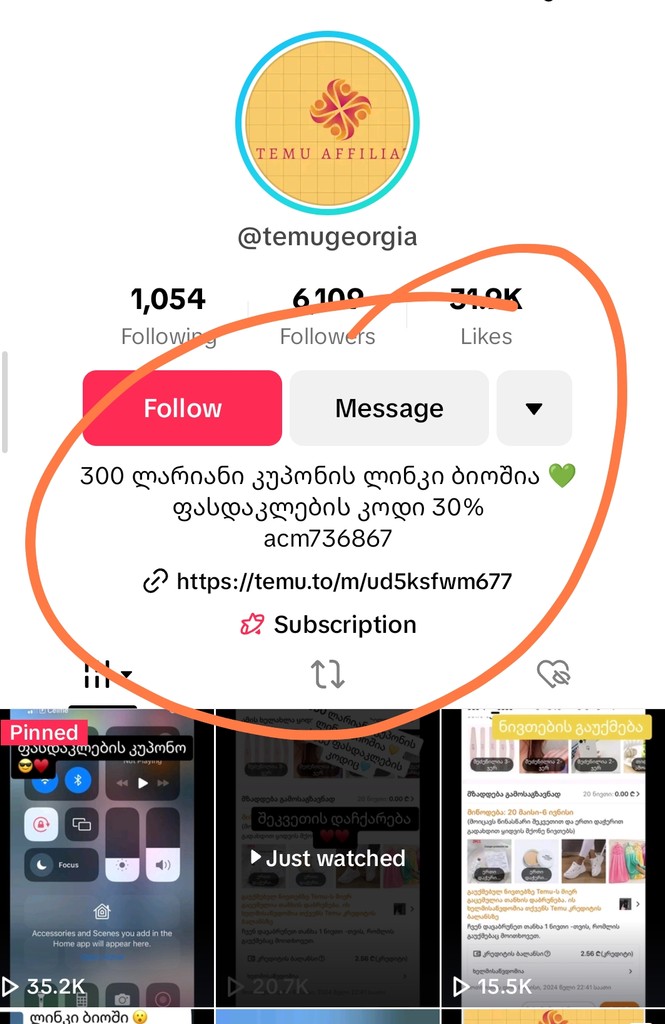The image size is (665, 1024).
Task: Open the temu.to link in bio
Action: pyautogui.click(x=344, y=581)
